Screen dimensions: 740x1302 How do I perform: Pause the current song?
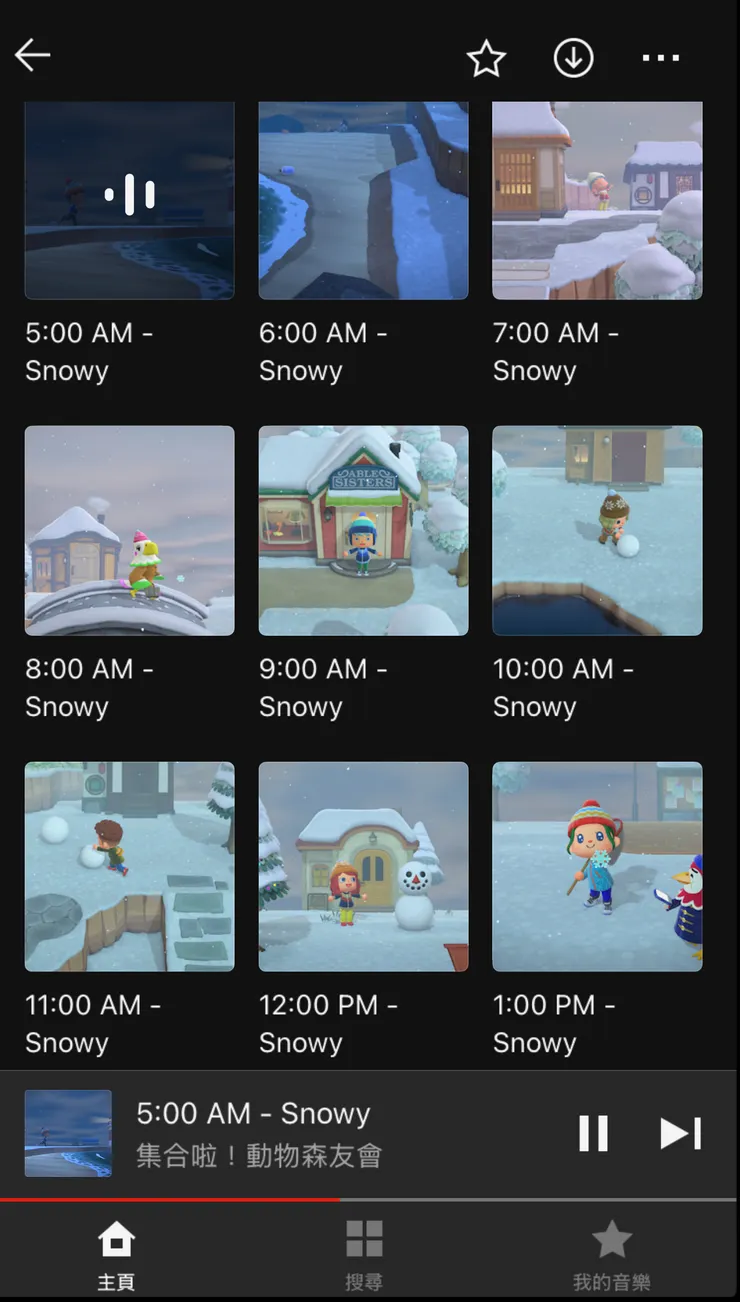click(593, 1134)
